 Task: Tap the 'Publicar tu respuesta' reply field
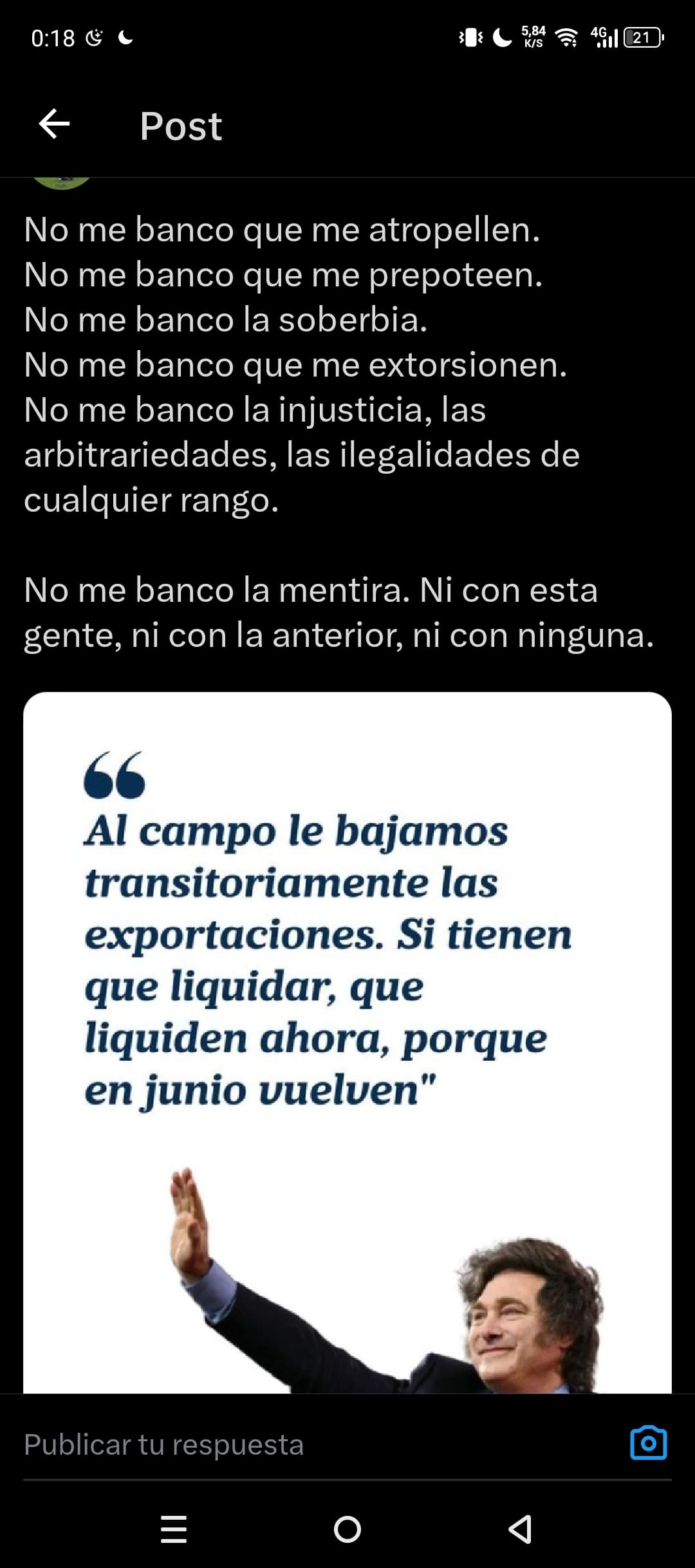point(322,1445)
